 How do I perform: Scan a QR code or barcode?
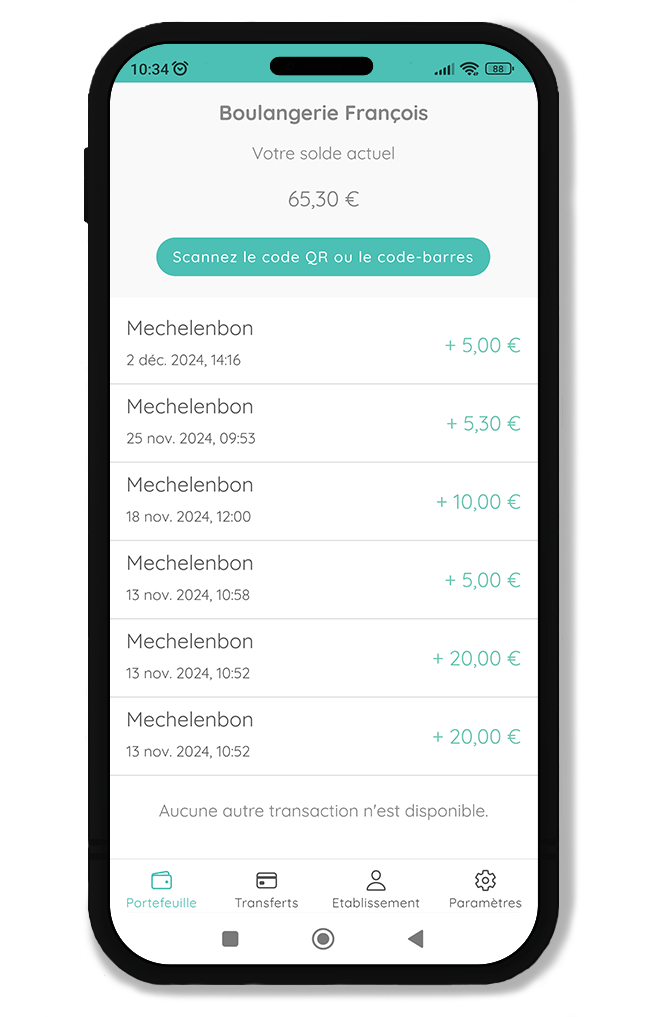323,257
